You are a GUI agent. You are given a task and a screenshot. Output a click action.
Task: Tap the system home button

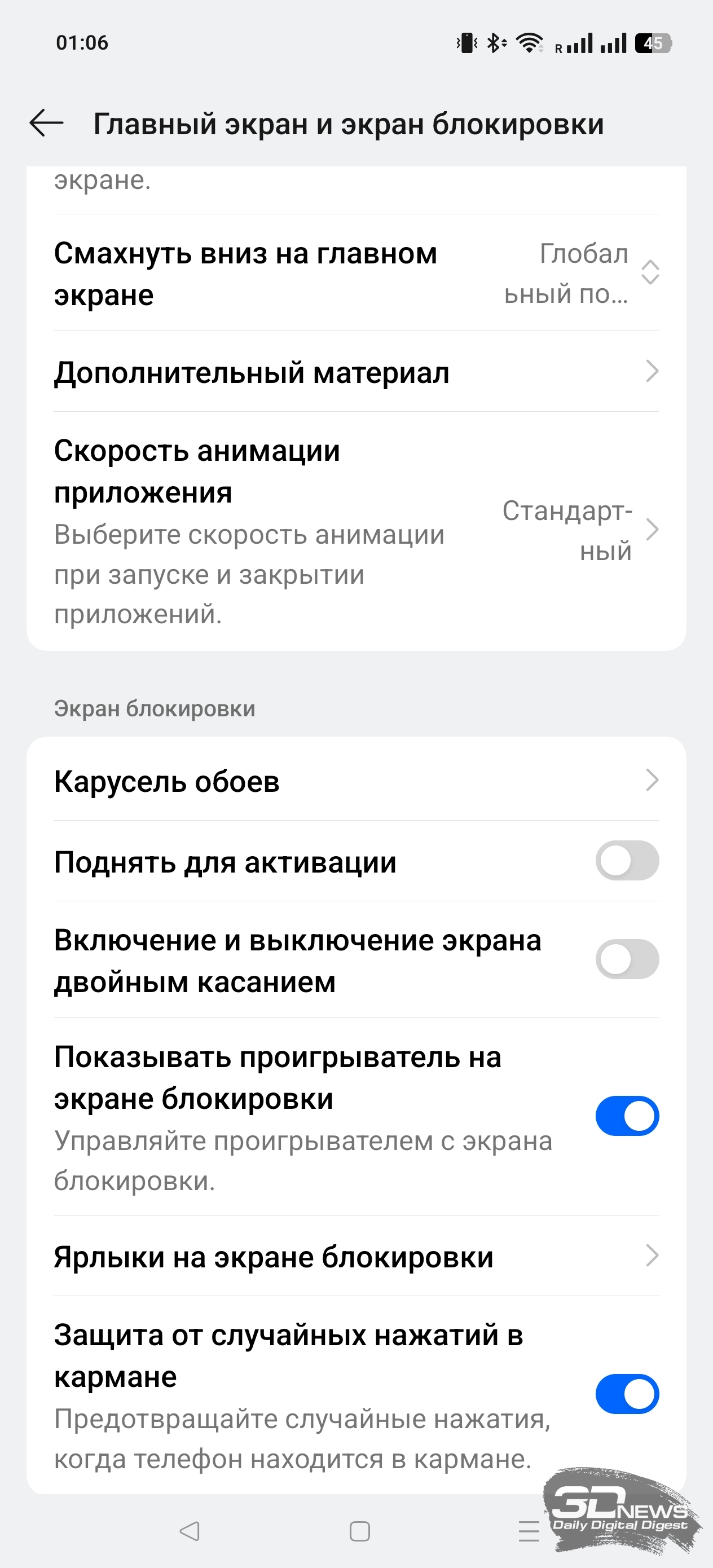360,1531
